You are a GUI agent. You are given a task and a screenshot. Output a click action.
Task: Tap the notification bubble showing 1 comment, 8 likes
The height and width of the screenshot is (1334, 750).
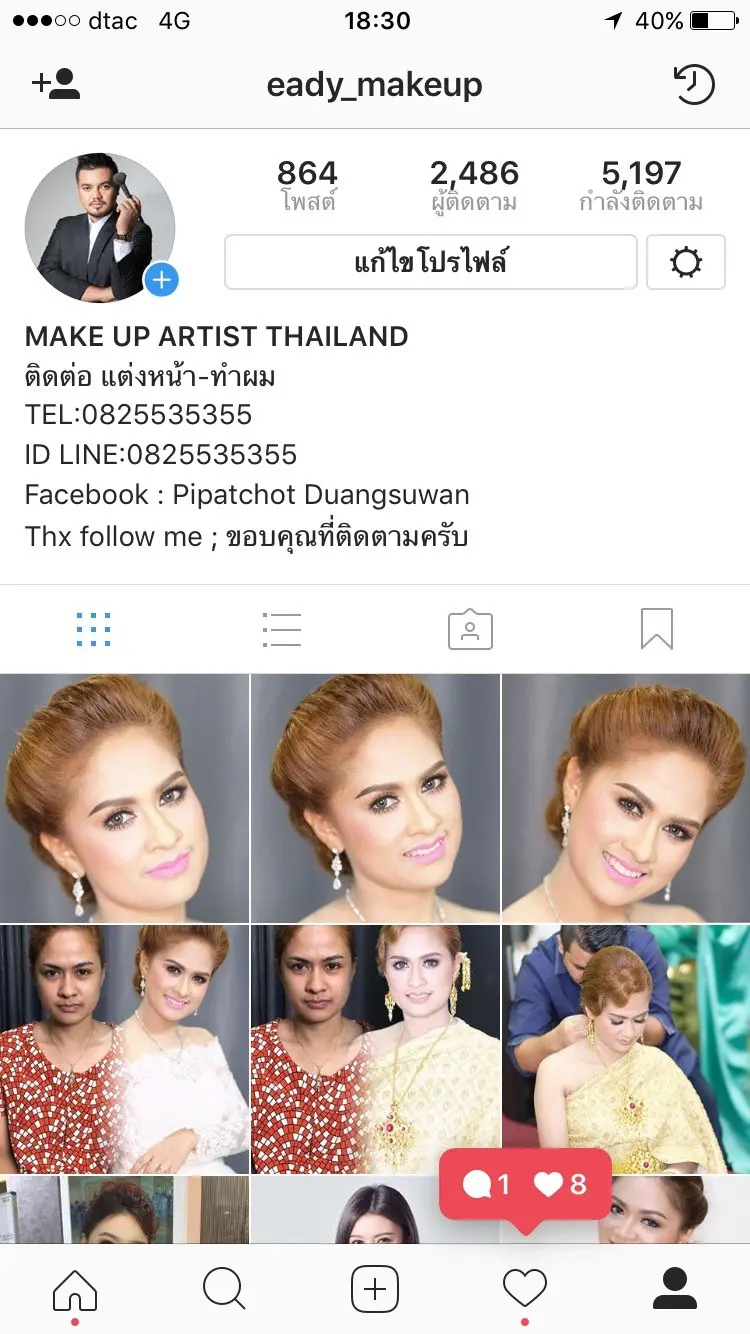pos(525,1185)
